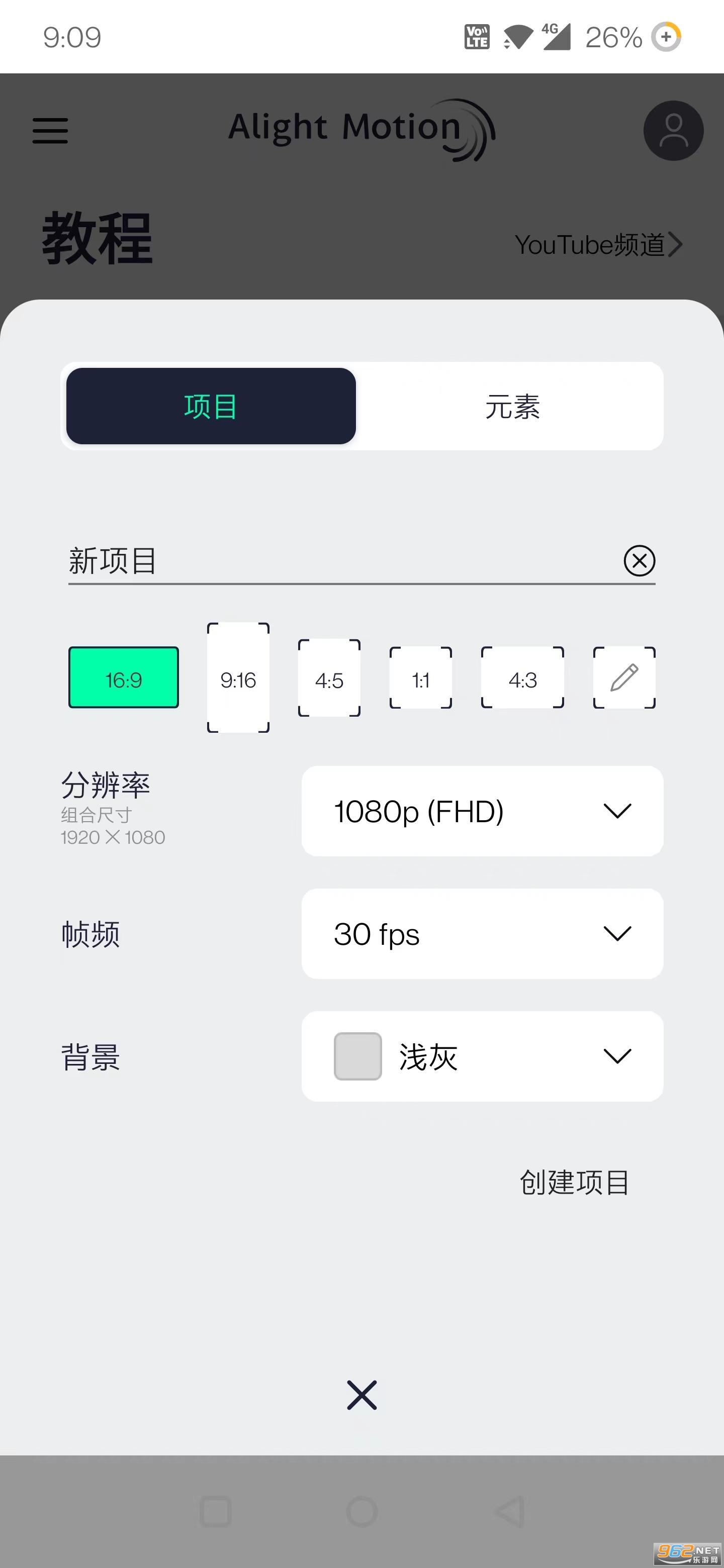Open the account profile icon
724x1568 pixels.
point(673,131)
